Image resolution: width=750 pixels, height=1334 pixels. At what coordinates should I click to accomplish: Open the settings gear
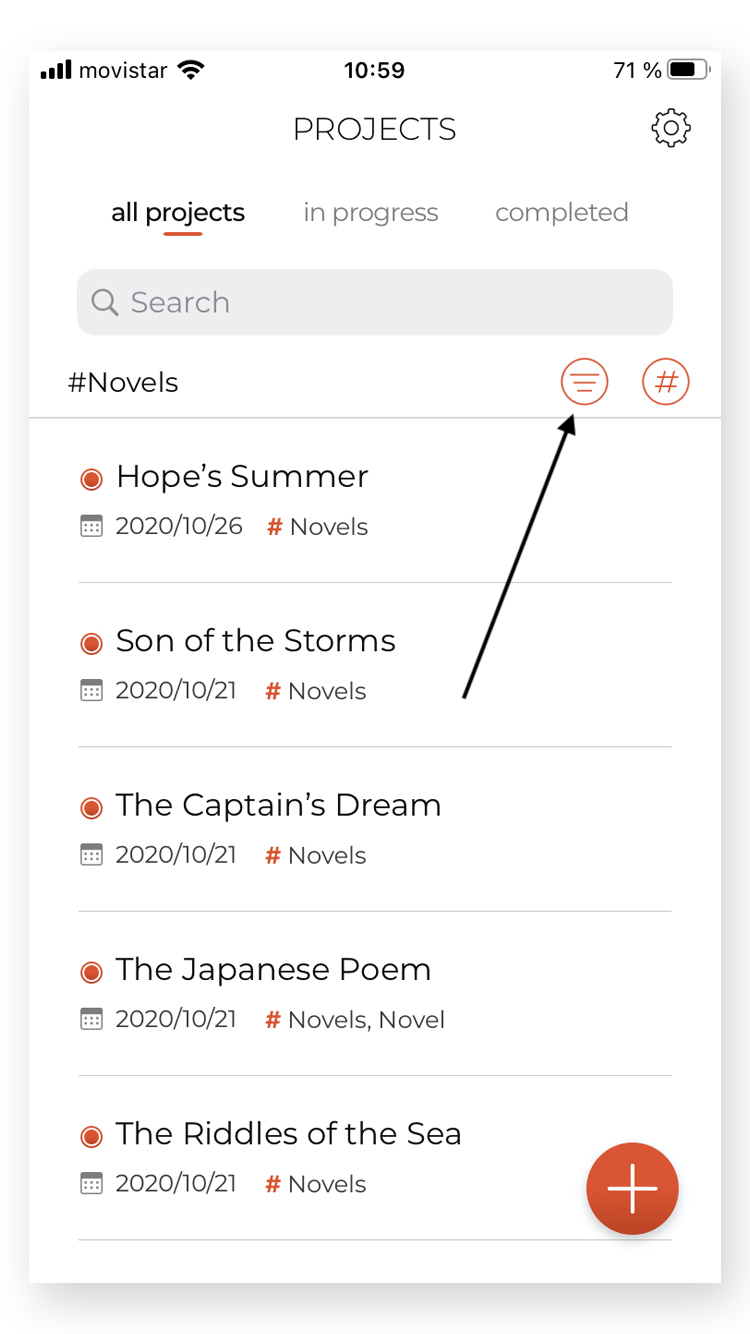[671, 129]
